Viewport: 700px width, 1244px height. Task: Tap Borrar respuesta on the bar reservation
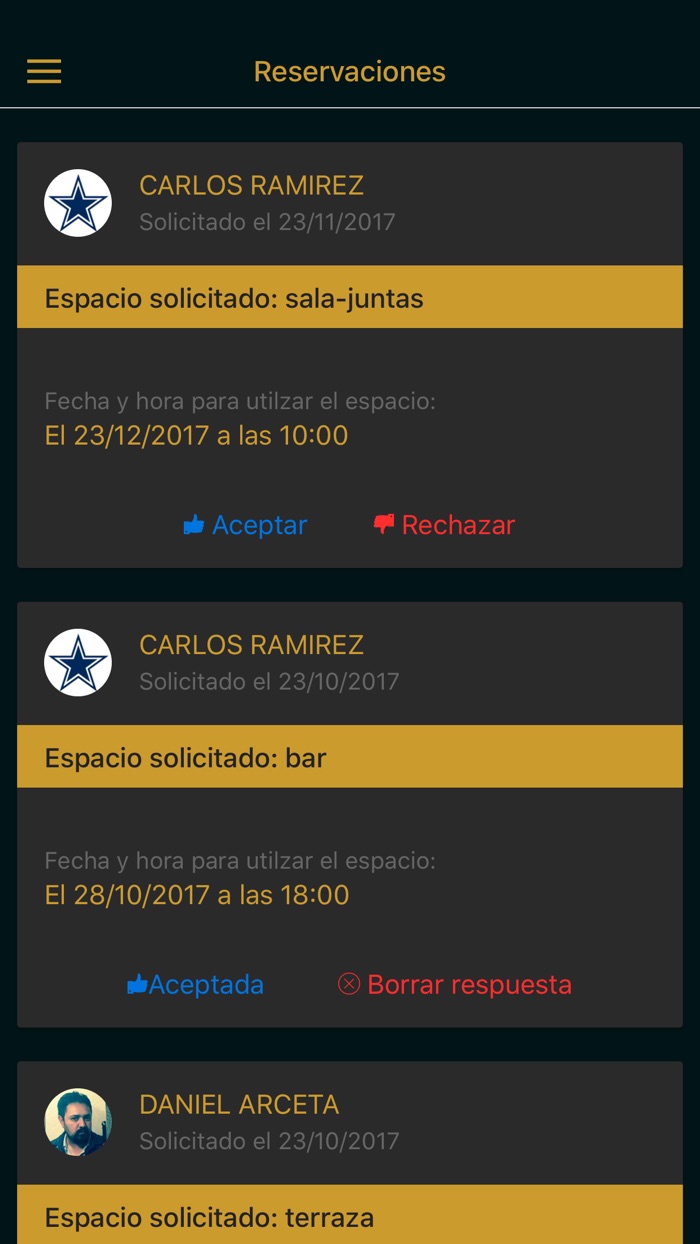pos(455,984)
